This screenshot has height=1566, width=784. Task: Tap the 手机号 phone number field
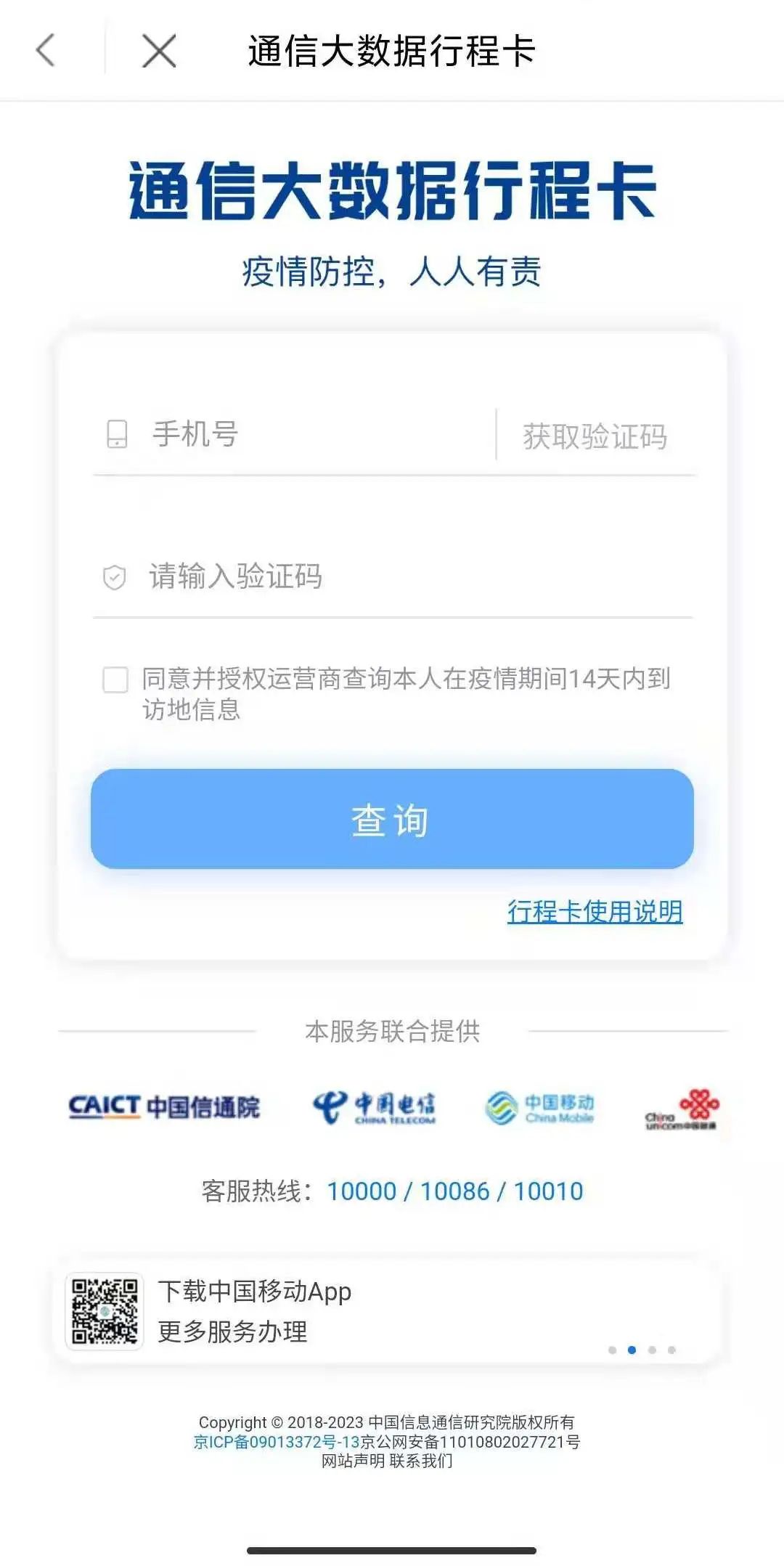(x=294, y=435)
